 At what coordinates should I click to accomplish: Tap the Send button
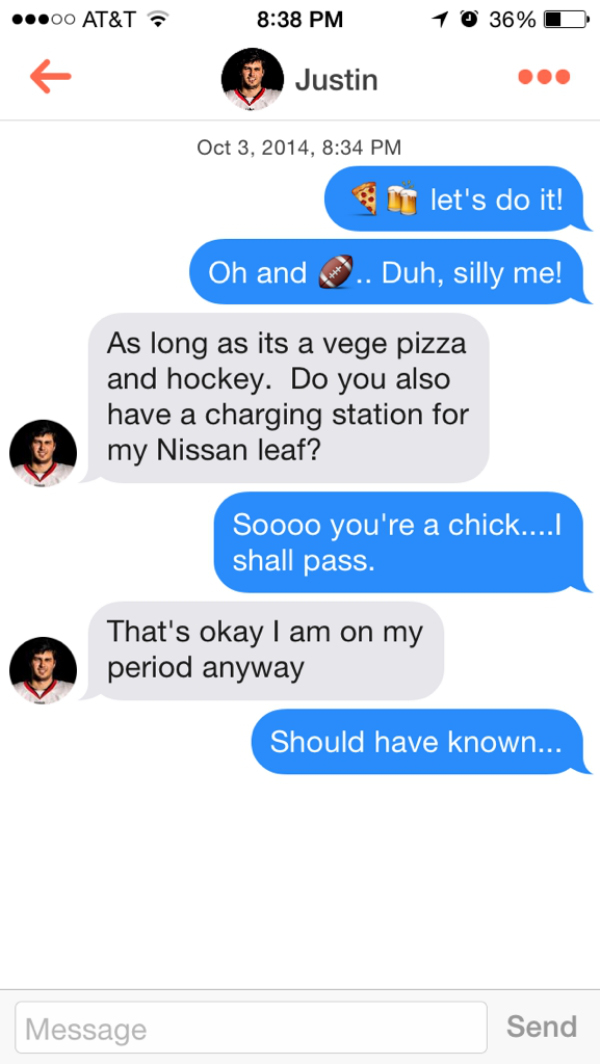coord(541,1026)
